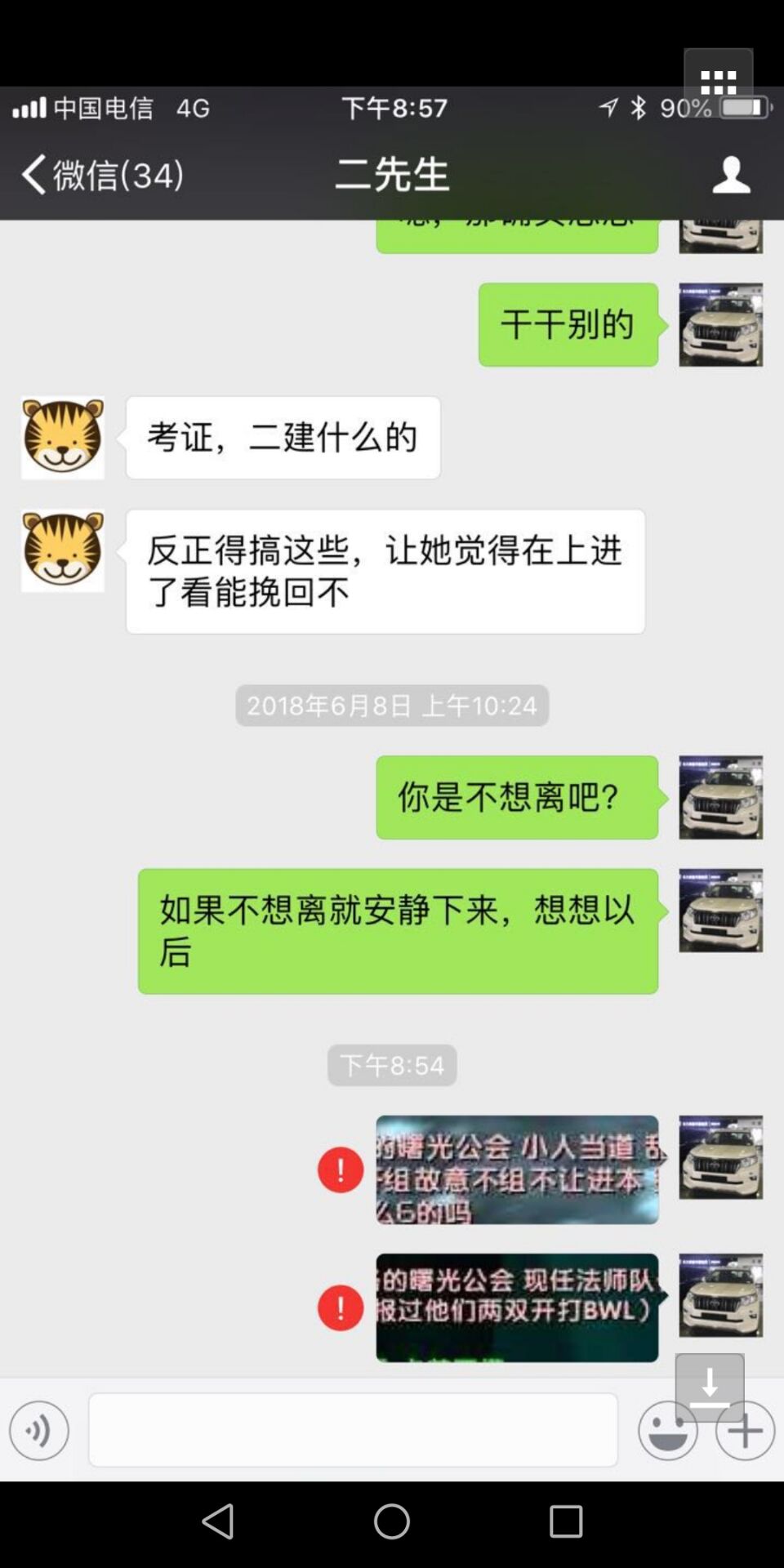The width and height of the screenshot is (784, 1568).
Task: Tap the second failed-message error badge
Action: coord(340,1307)
